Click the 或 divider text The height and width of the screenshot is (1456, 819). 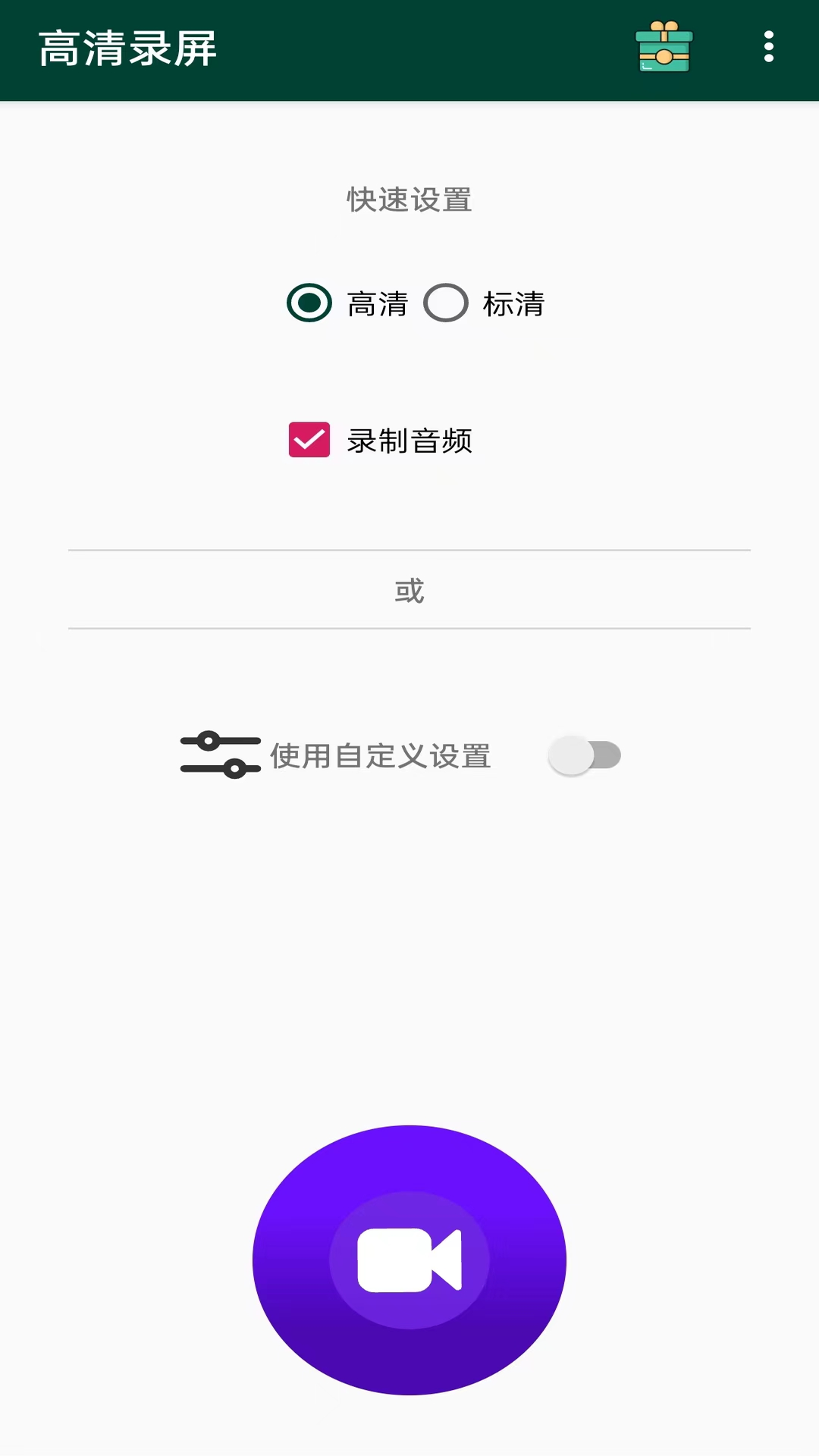[x=409, y=591]
